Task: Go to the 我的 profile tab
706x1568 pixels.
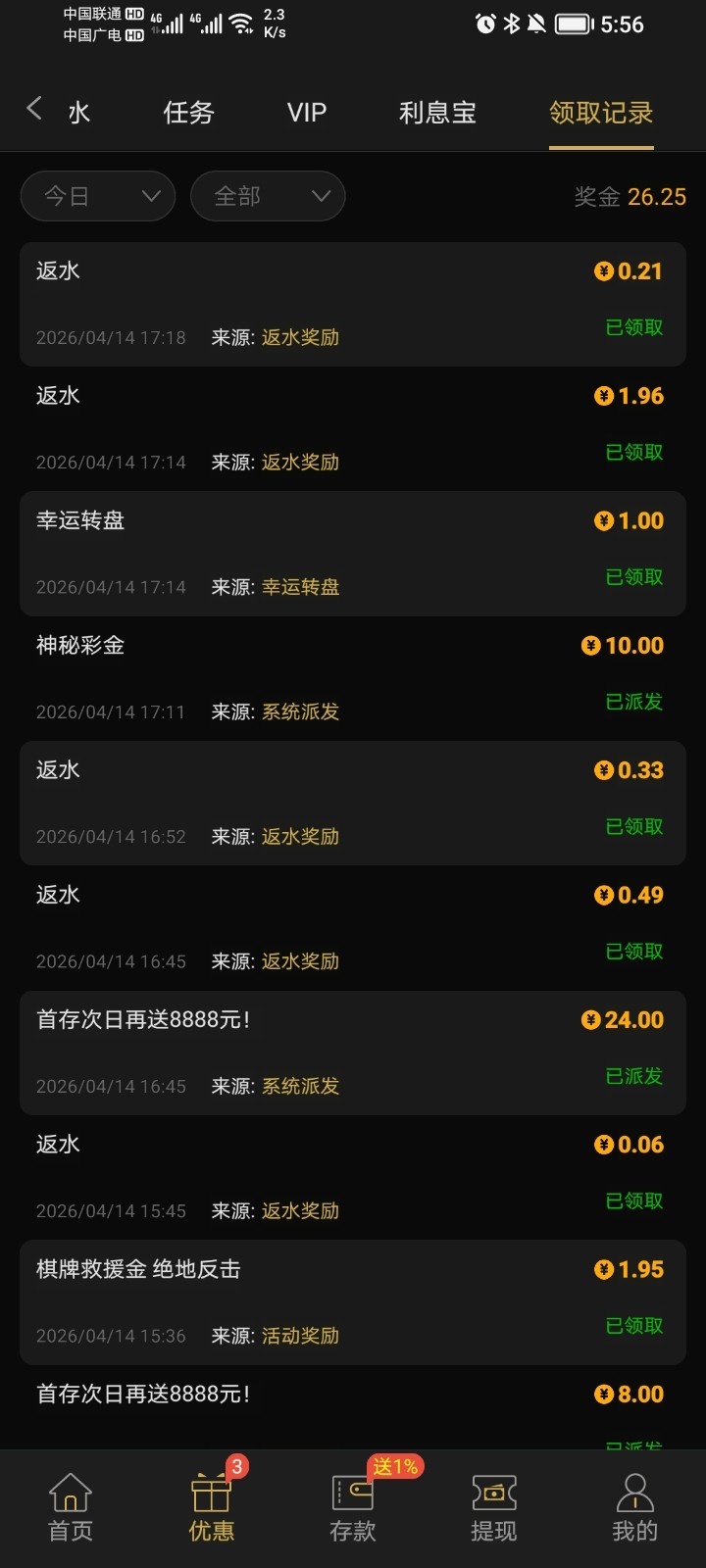Action: [x=634, y=1507]
